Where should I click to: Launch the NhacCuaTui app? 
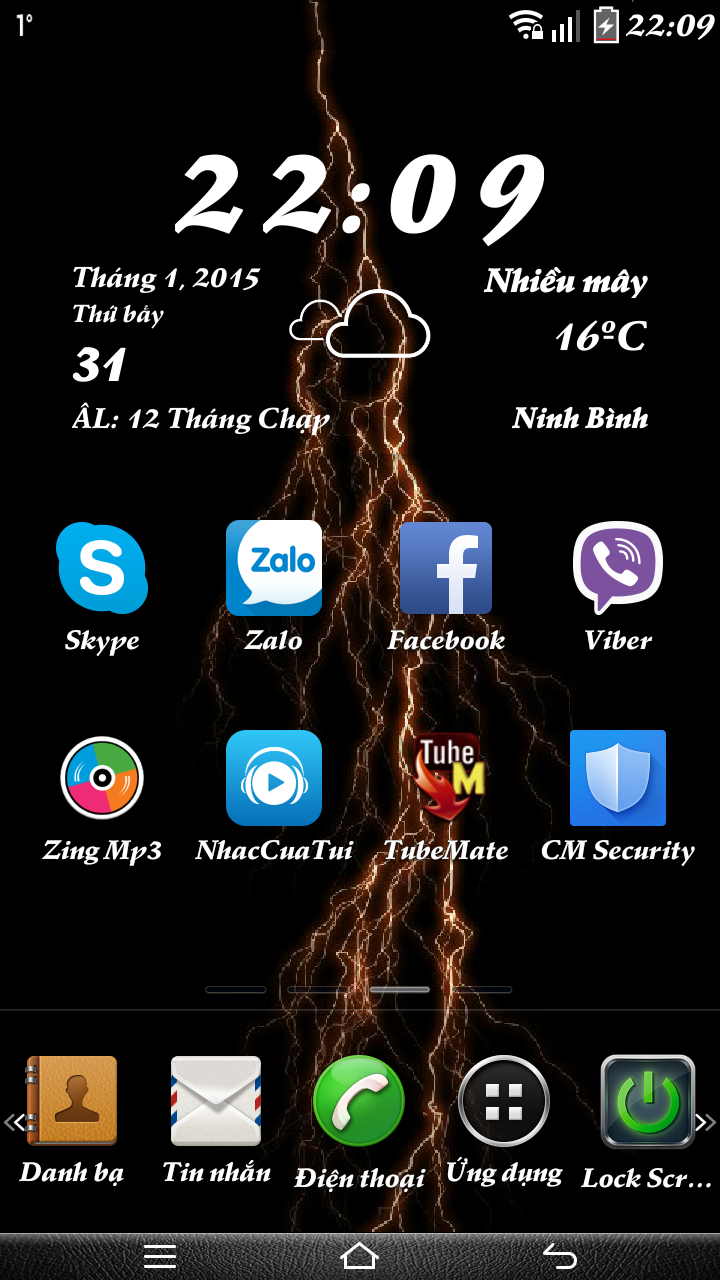(274, 779)
